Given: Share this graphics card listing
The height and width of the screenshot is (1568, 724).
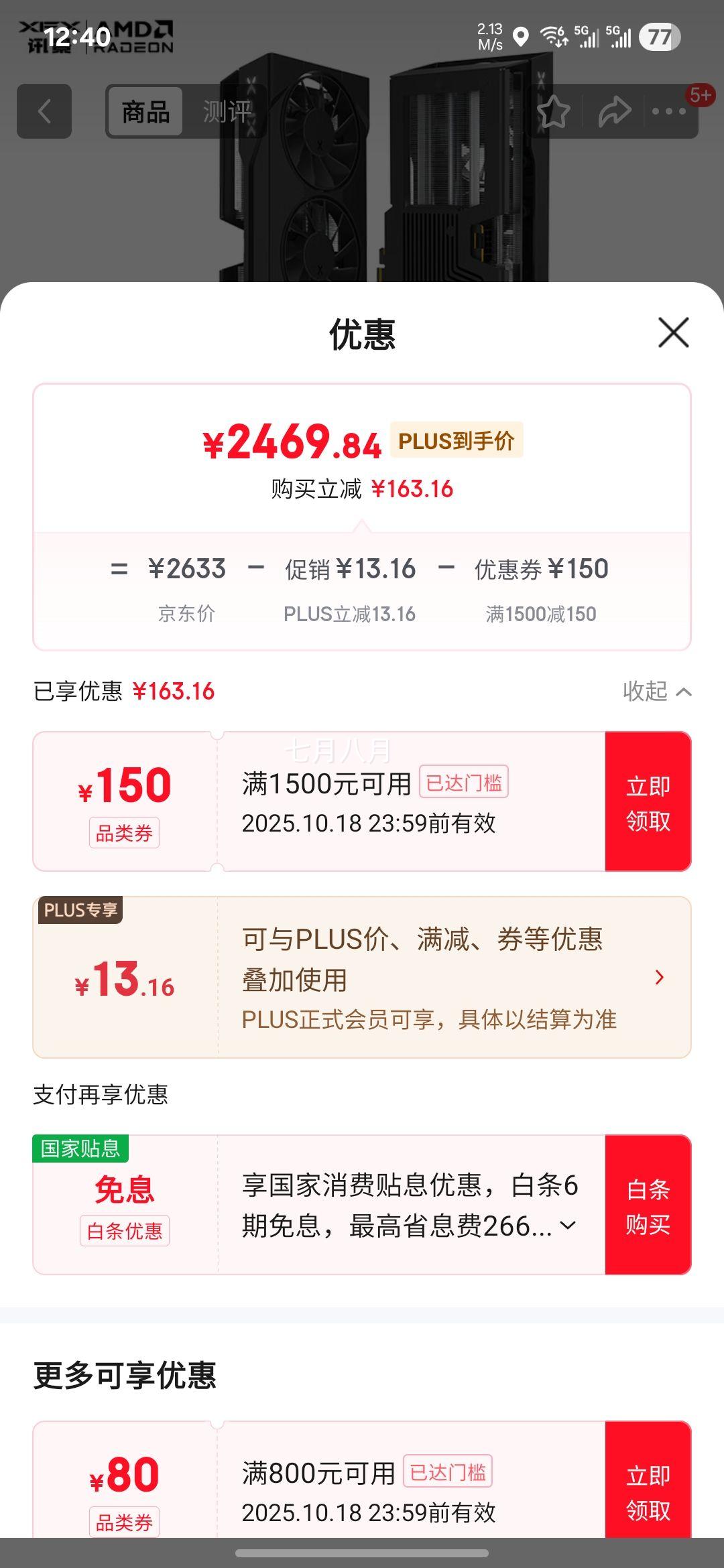Looking at the screenshot, I should (x=614, y=111).
